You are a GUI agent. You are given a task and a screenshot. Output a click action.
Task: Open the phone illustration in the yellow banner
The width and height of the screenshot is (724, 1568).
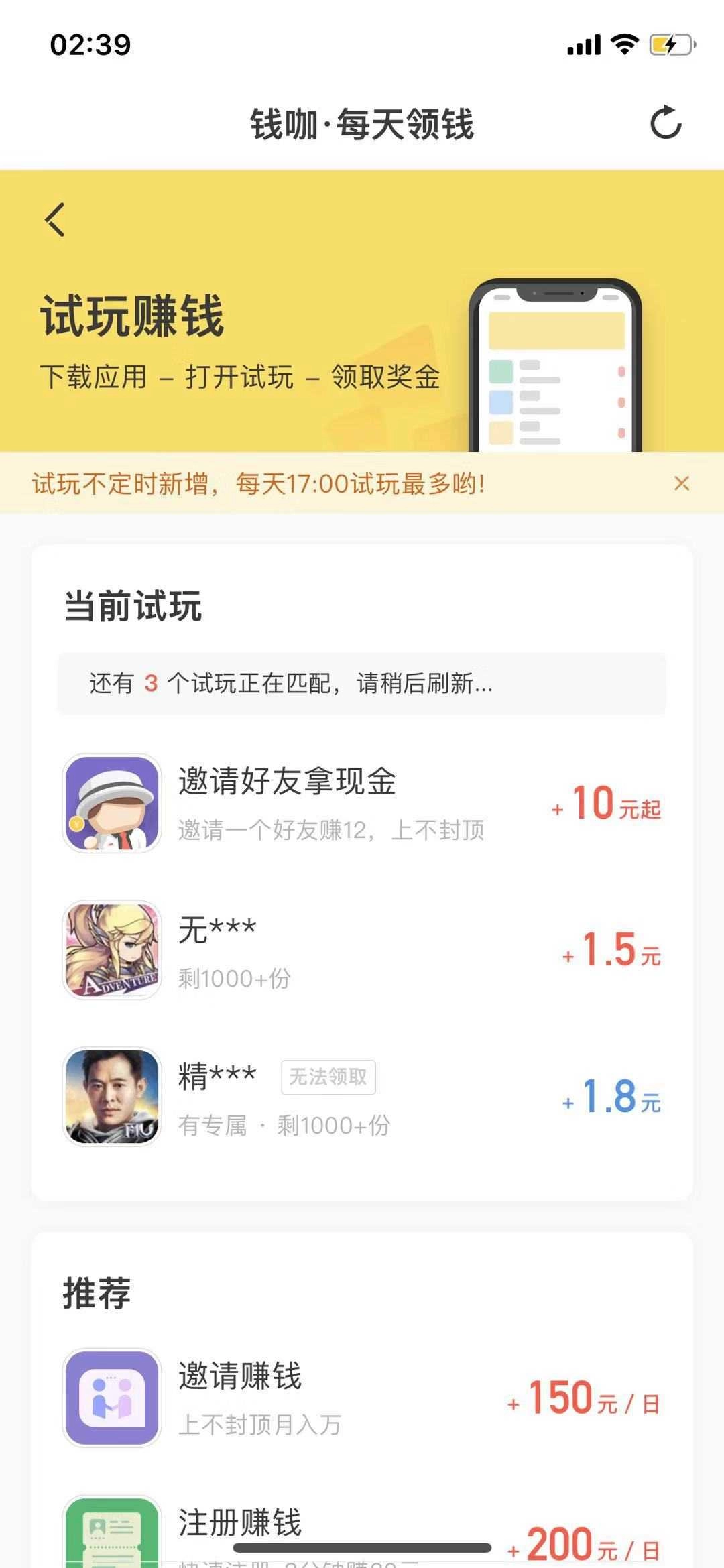[555, 362]
